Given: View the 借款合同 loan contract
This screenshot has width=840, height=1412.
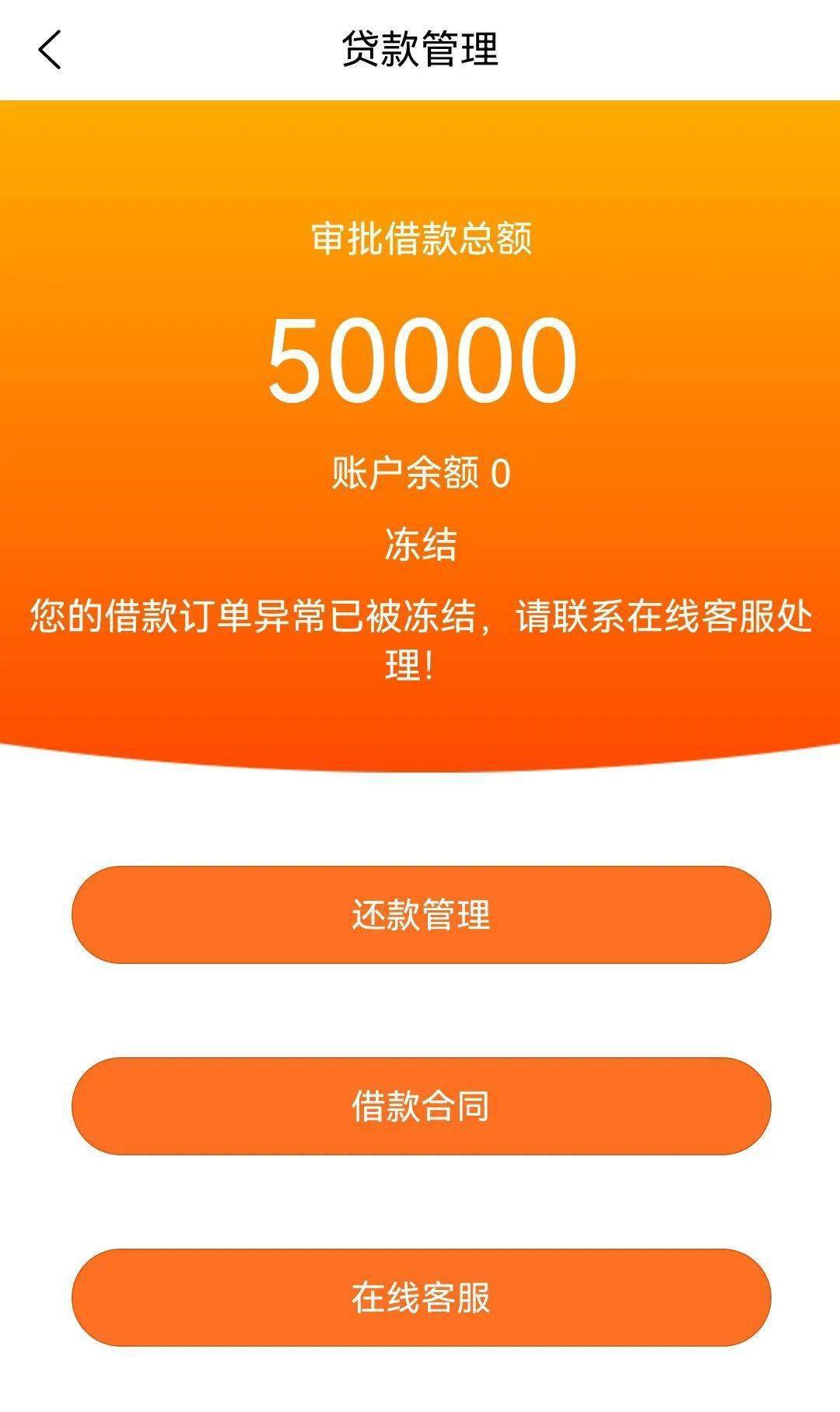Looking at the screenshot, I should coord(421,1105).
